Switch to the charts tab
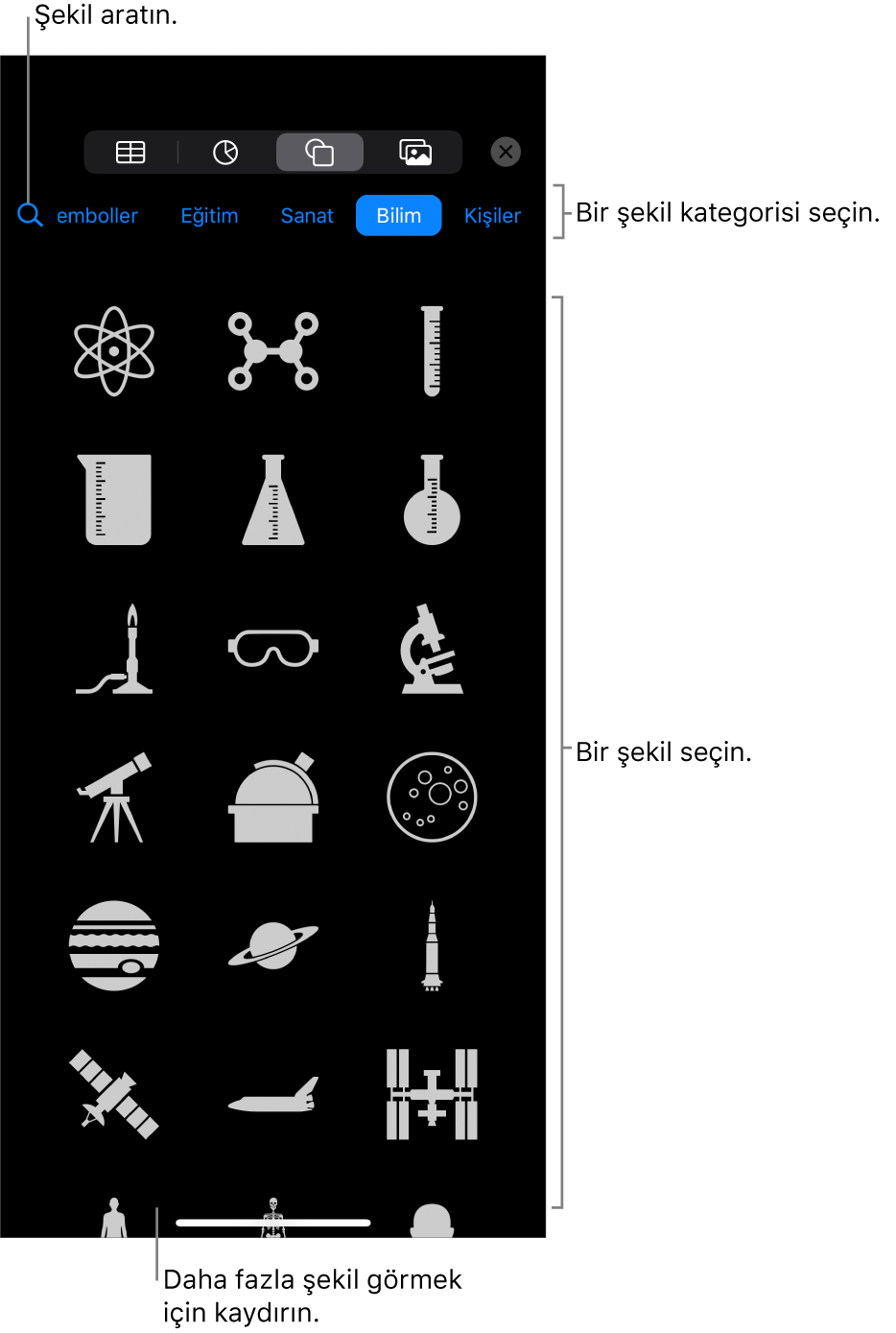 225,153
